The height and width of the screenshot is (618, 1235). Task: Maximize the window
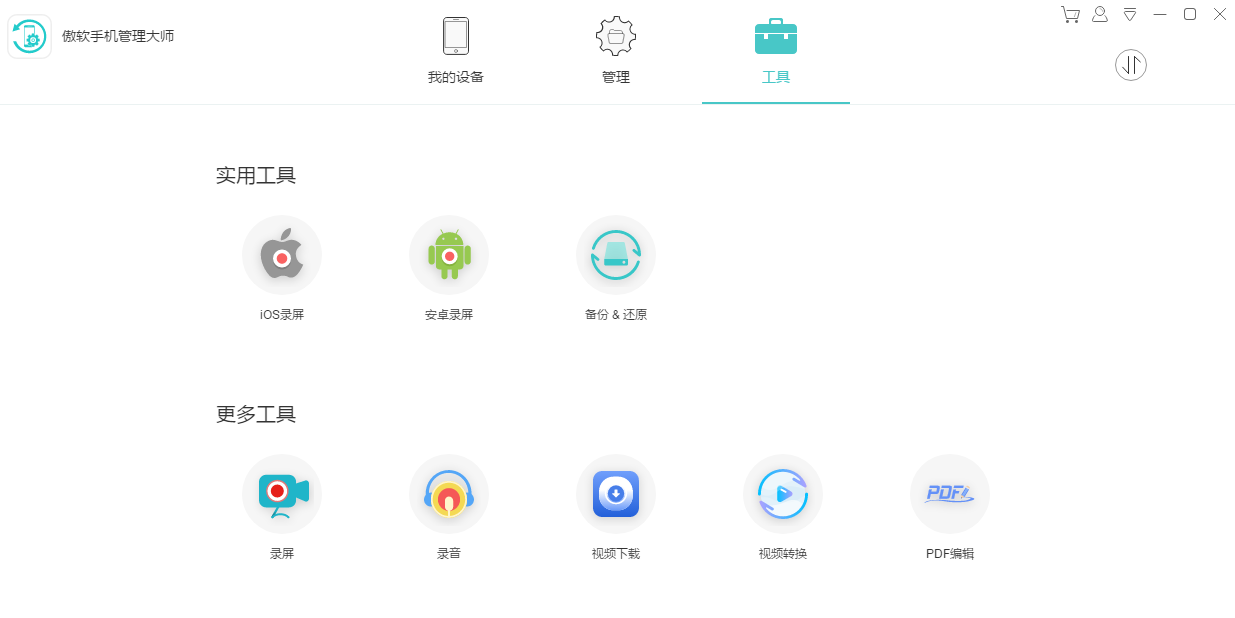[1190, 14]
